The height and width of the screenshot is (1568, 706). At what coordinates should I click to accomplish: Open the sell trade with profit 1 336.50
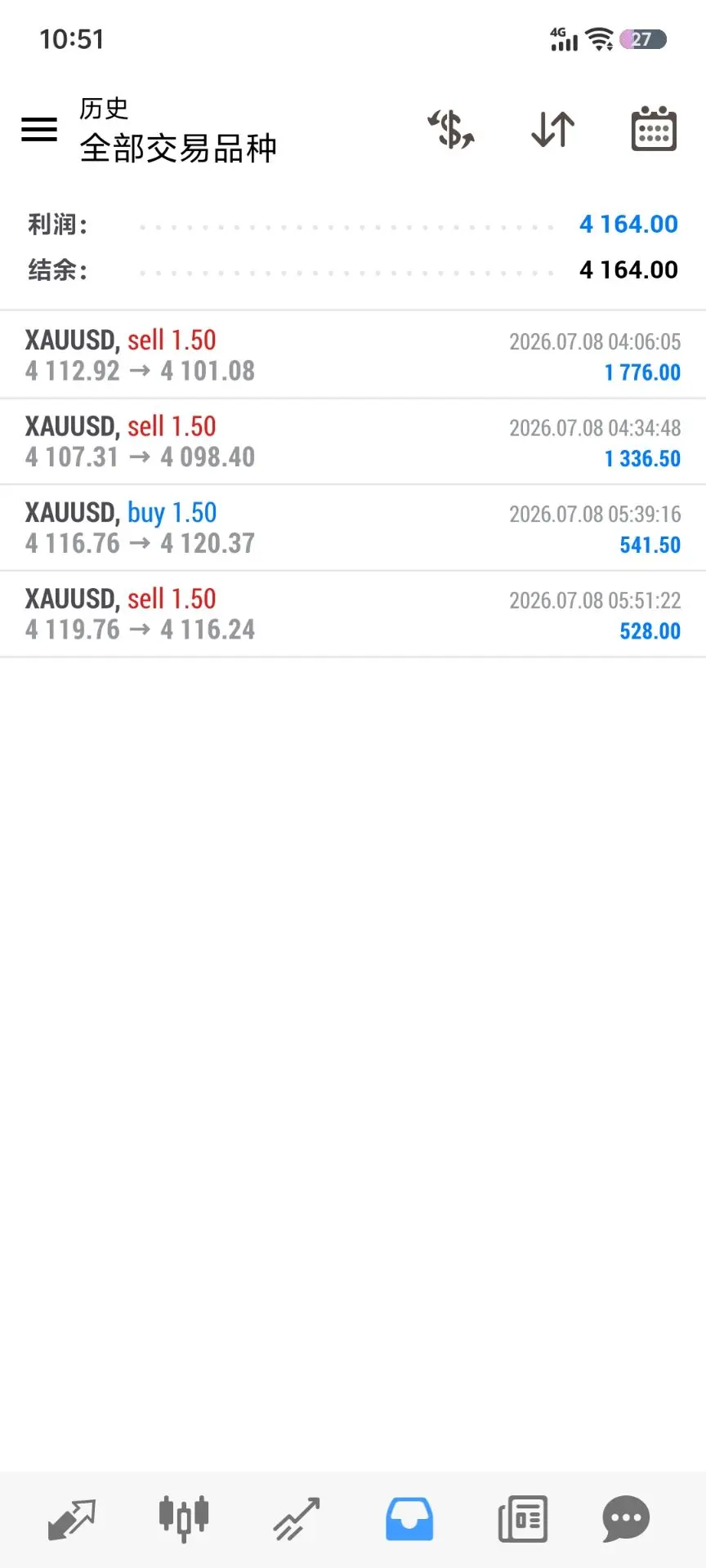[353, 442]
